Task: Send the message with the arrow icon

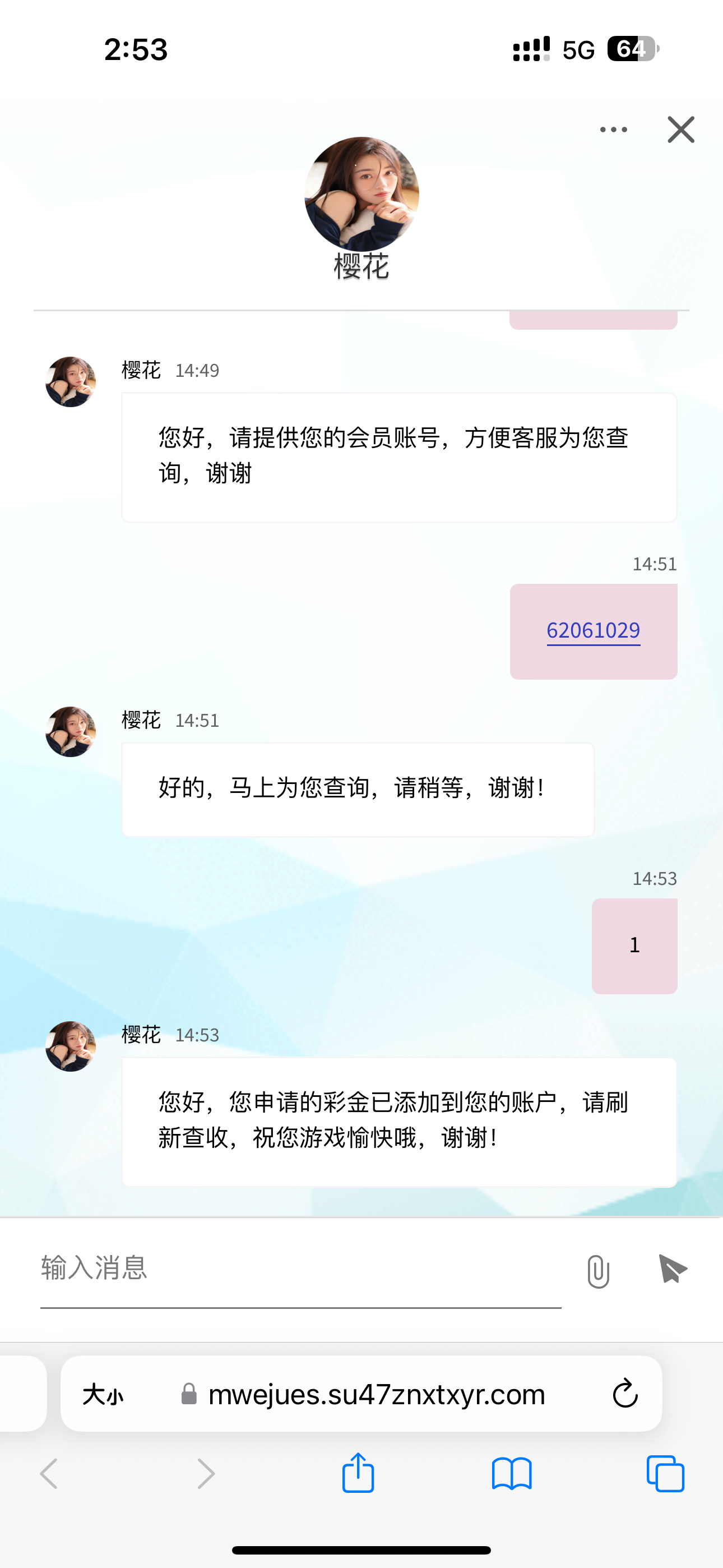Action: coord(673,1270)
